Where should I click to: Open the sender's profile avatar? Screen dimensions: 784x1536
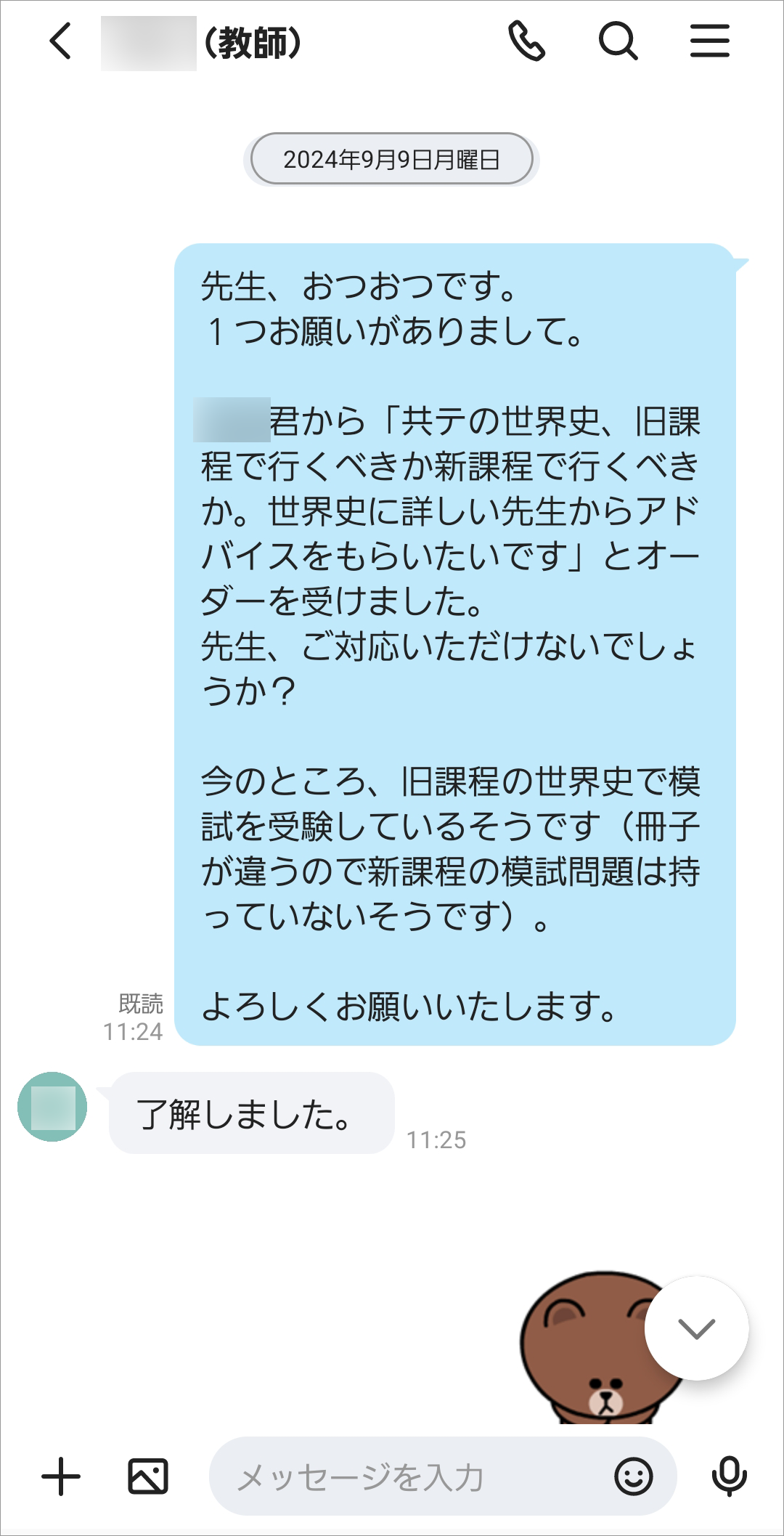[x=52, y=1107]
